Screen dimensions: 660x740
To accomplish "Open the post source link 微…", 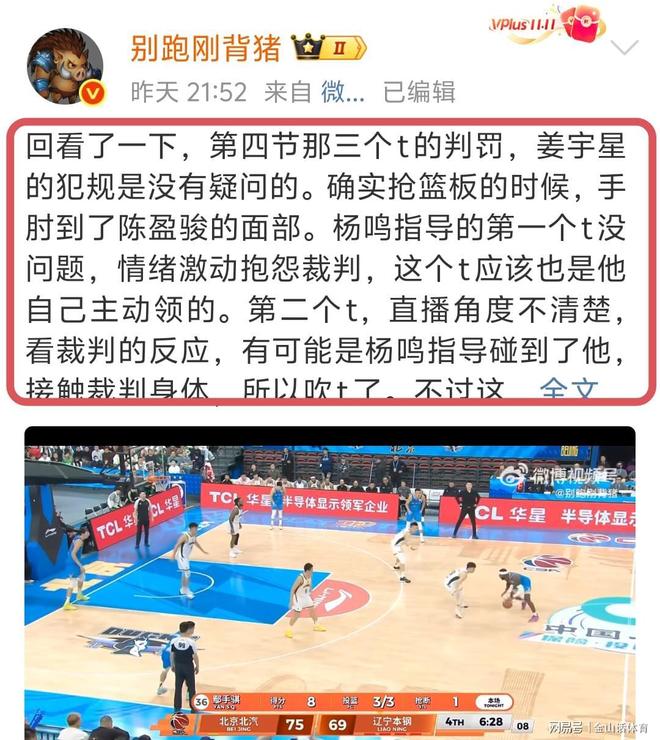I will [x=341, y=92].
